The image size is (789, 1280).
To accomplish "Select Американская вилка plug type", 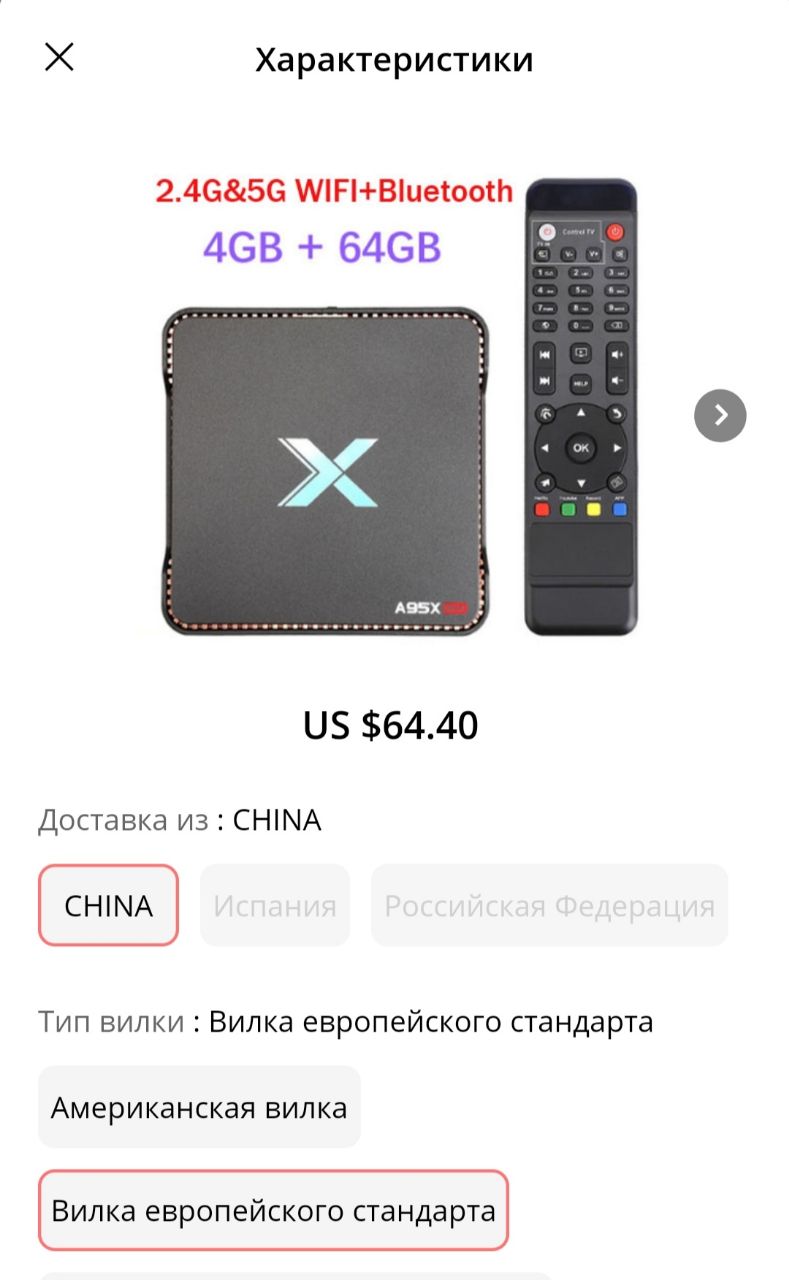I will (199, 1107).
